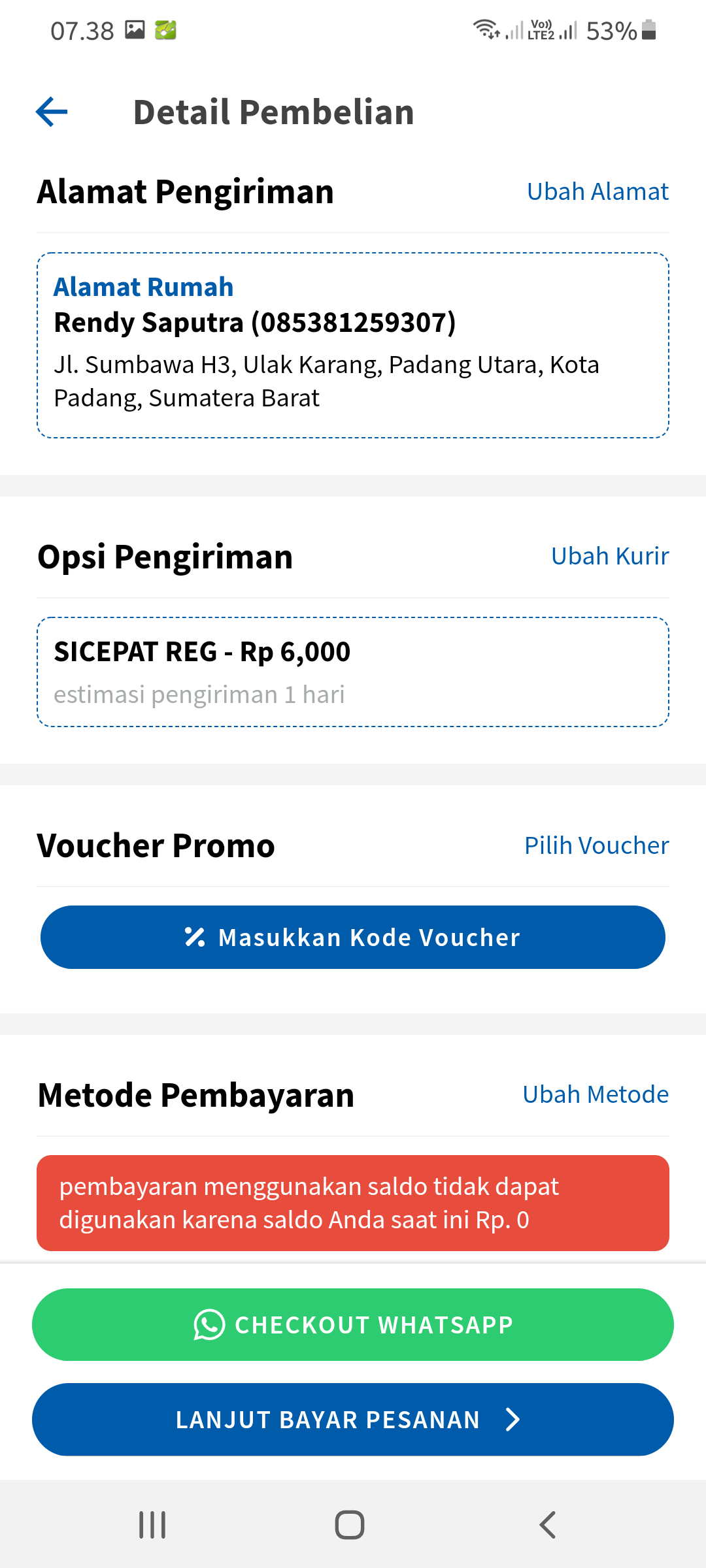
Task: Tap the chevron on Lanjut Bayar Pesanan
Action: [x=514, y=1419]
